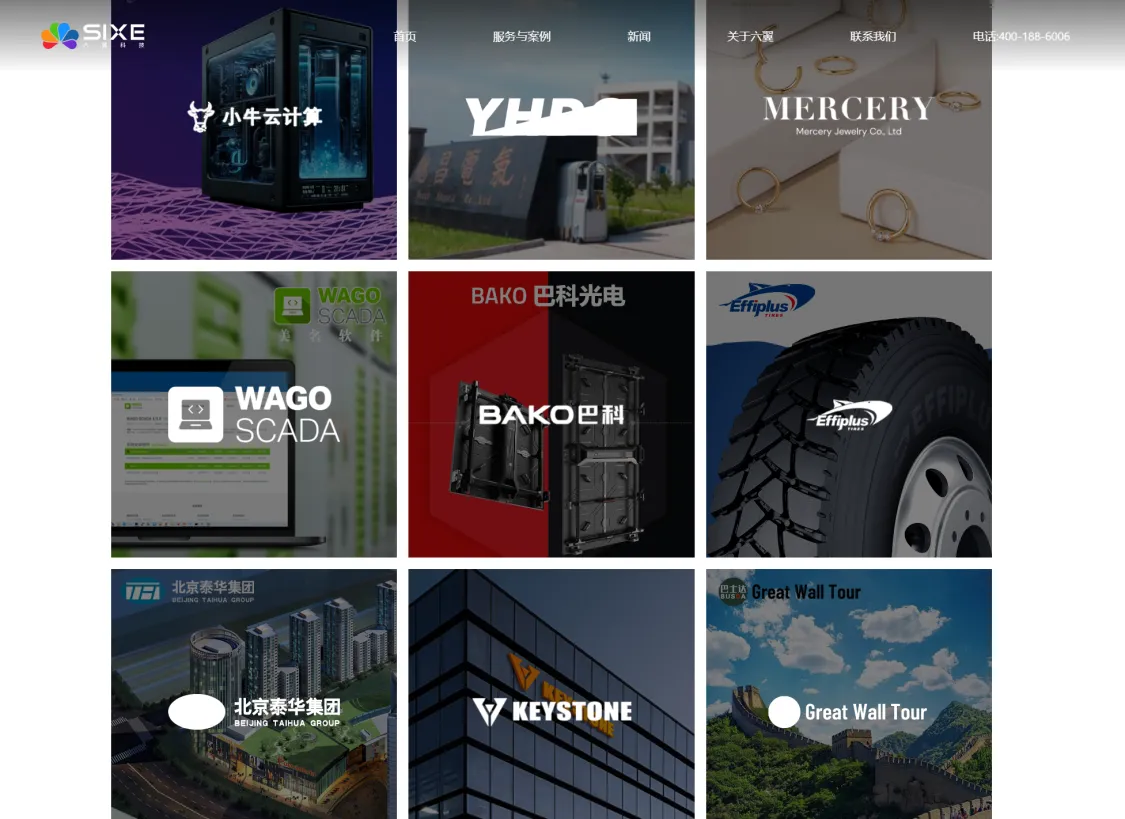View the BAKO巴科 case
The image size is (1125, 819).
[x=551, y=414]
